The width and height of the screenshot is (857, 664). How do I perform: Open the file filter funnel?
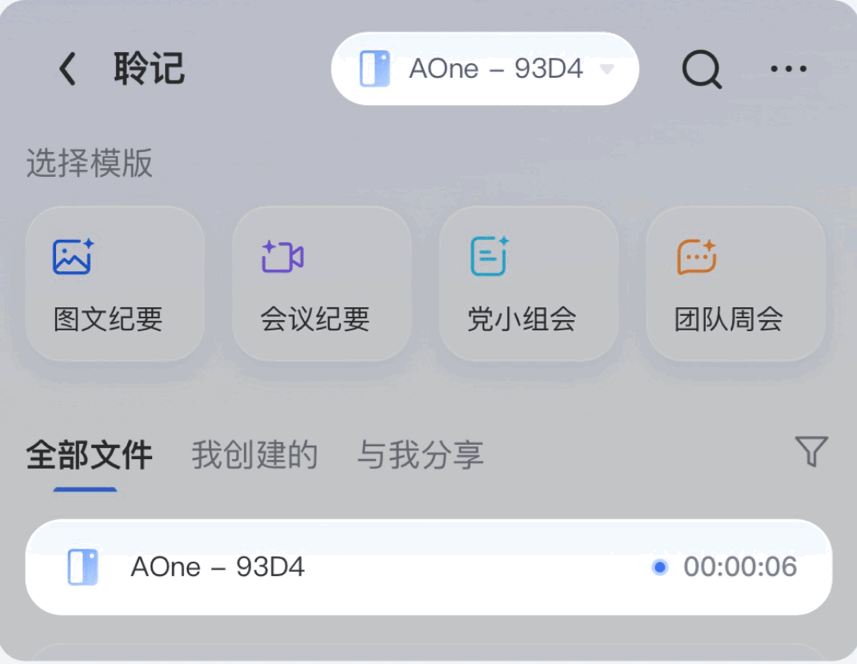[x=811, y=451]
